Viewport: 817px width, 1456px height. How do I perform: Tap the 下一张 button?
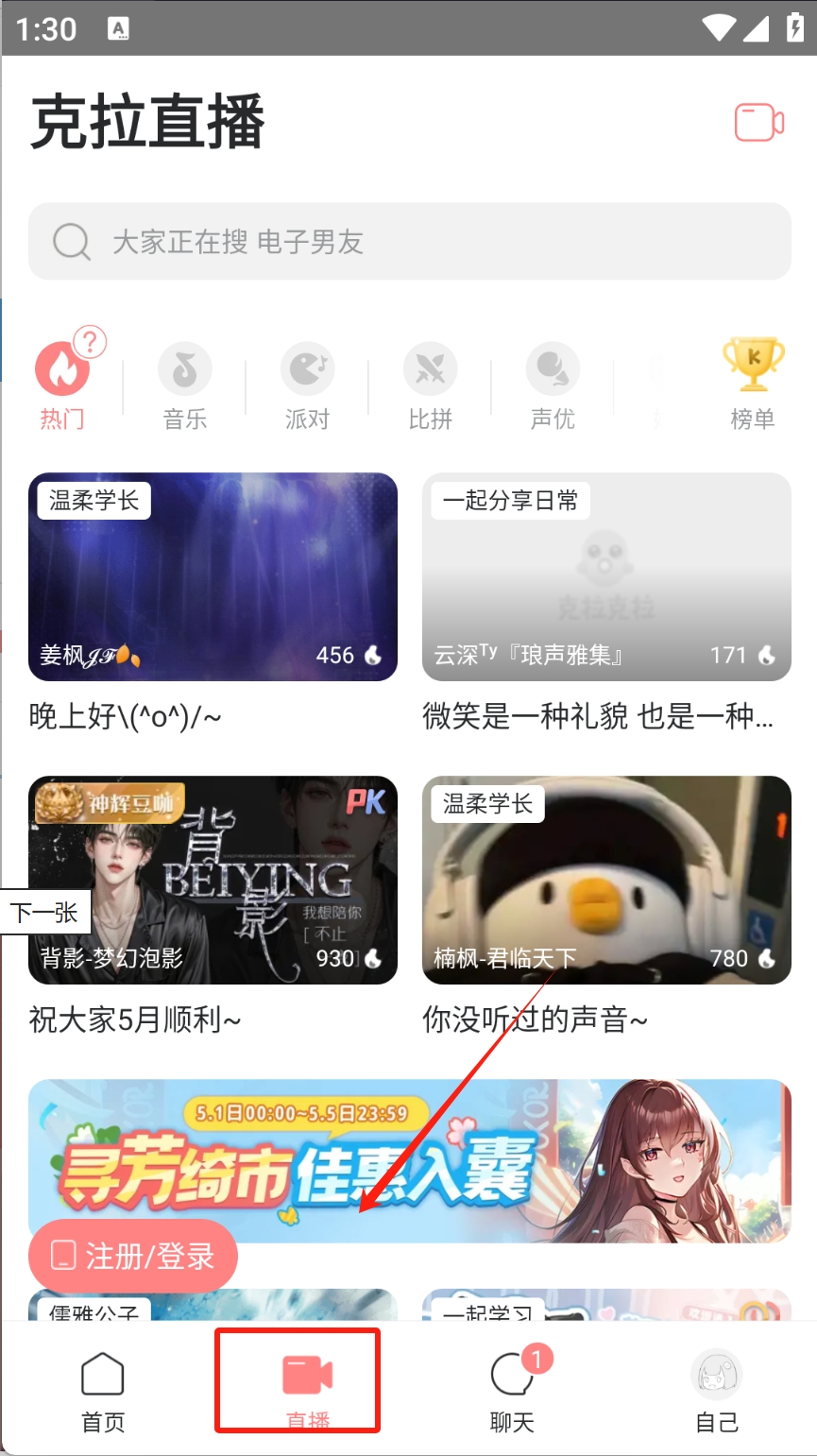click(x=44, y=912)
